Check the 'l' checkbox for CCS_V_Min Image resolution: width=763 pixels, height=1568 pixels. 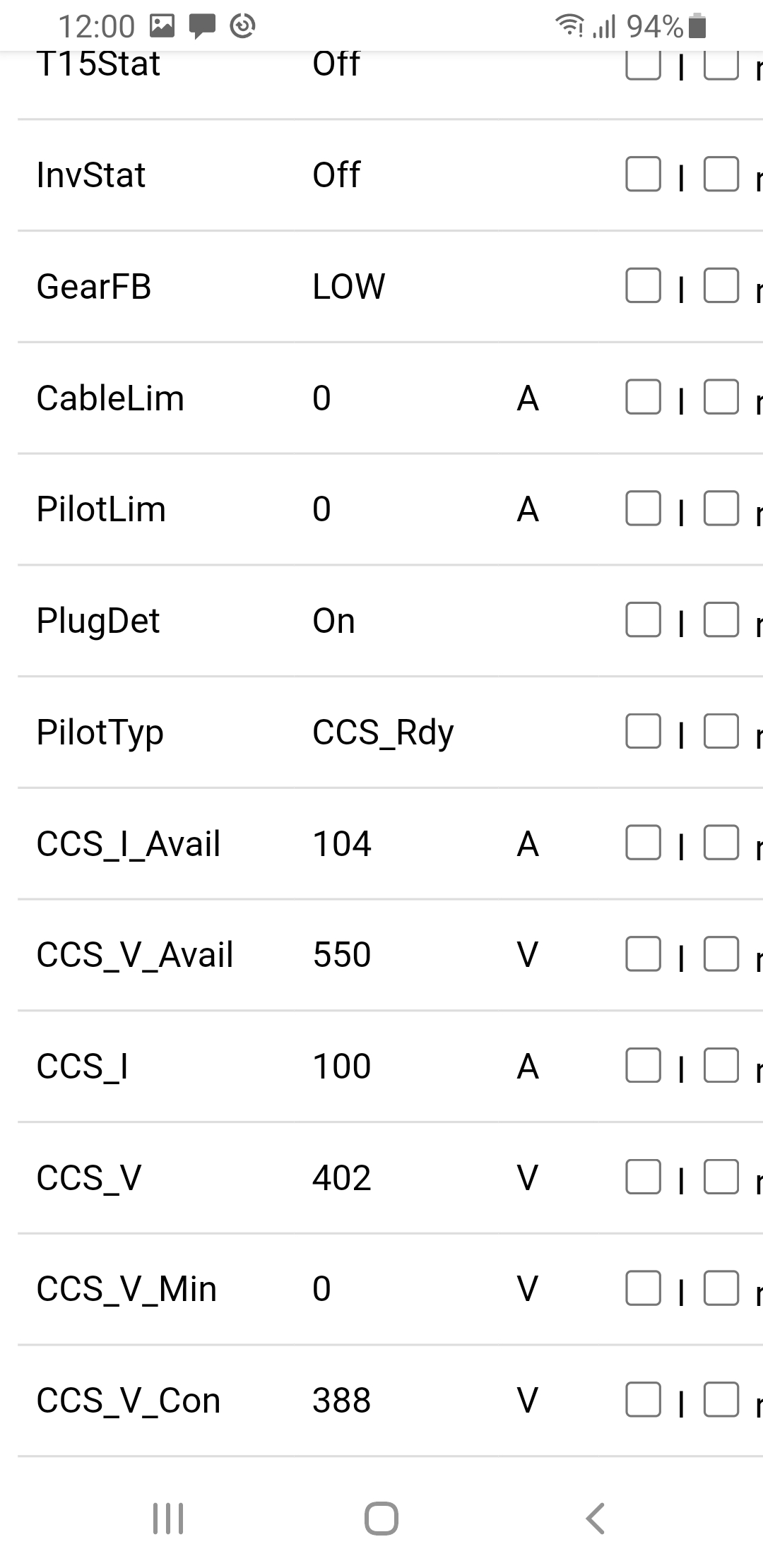tap(643, 1288)
